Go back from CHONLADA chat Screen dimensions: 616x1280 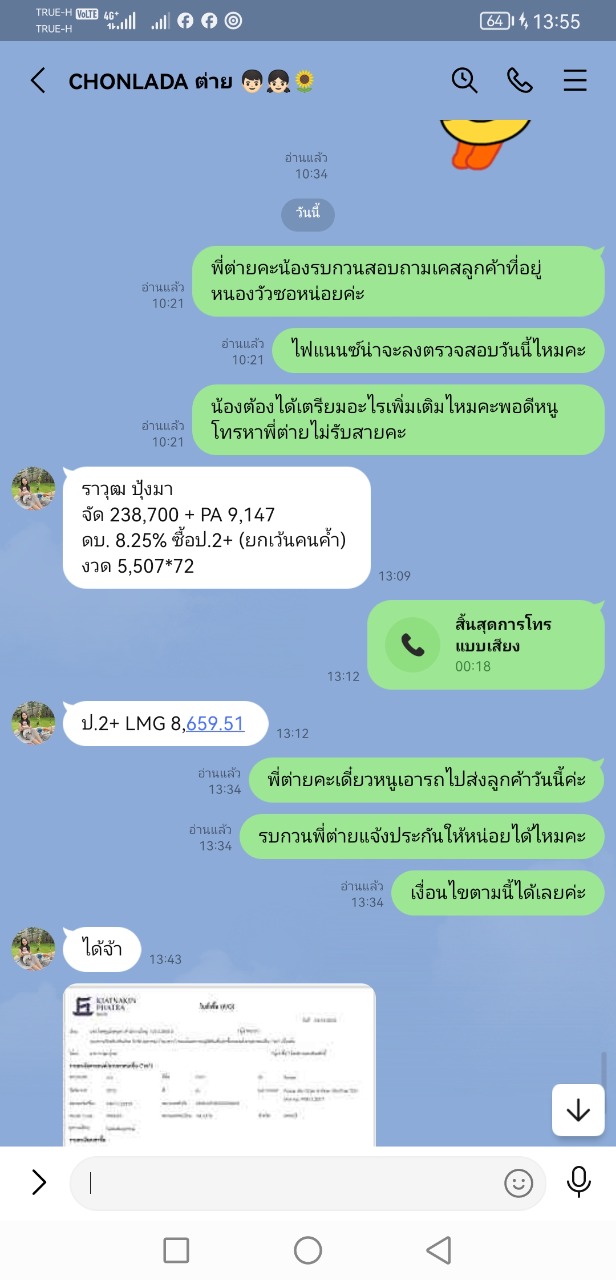(38, 81)
